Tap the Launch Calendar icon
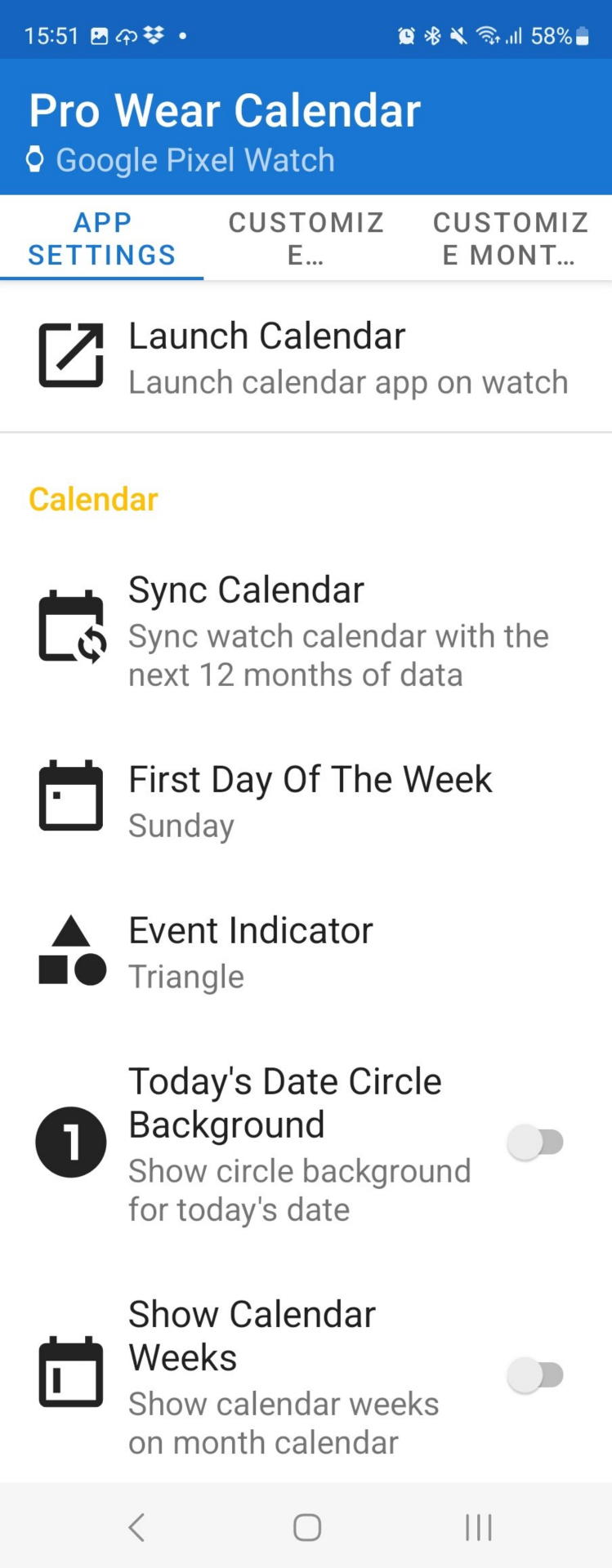The height and width of the screenshot is (1568, 612). point(71,354)
